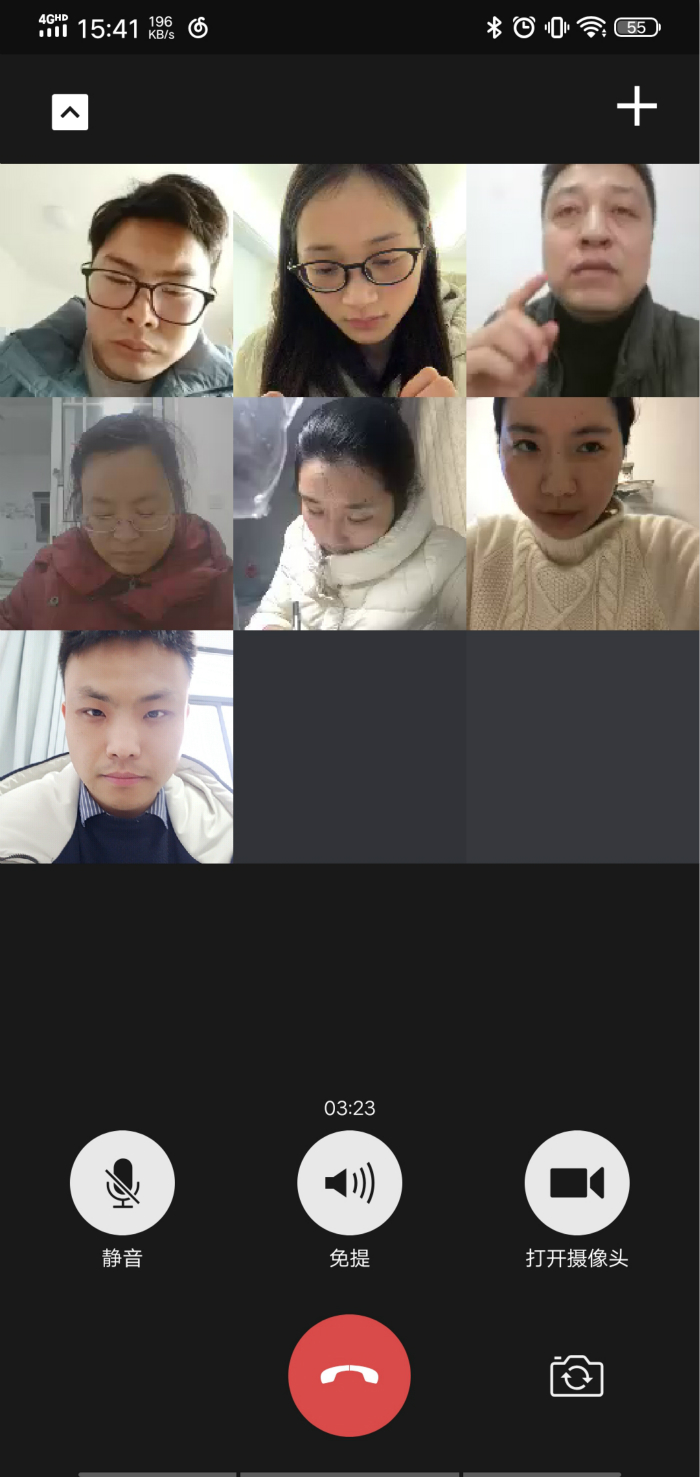Add participants with the plus icon
This screenshot has height=1477, width=700.
(636, 106)
